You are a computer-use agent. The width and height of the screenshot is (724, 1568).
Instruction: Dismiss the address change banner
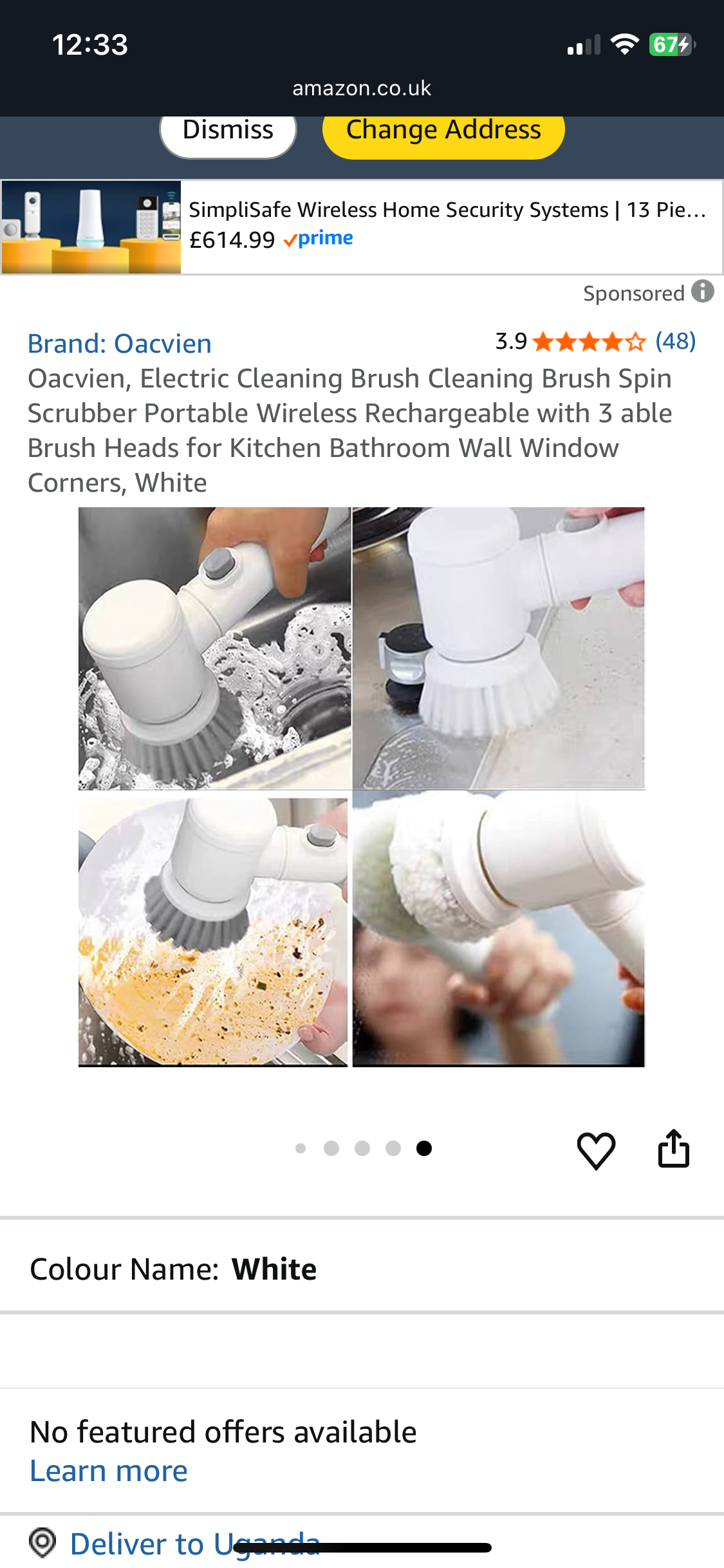[x=227, y=130]
